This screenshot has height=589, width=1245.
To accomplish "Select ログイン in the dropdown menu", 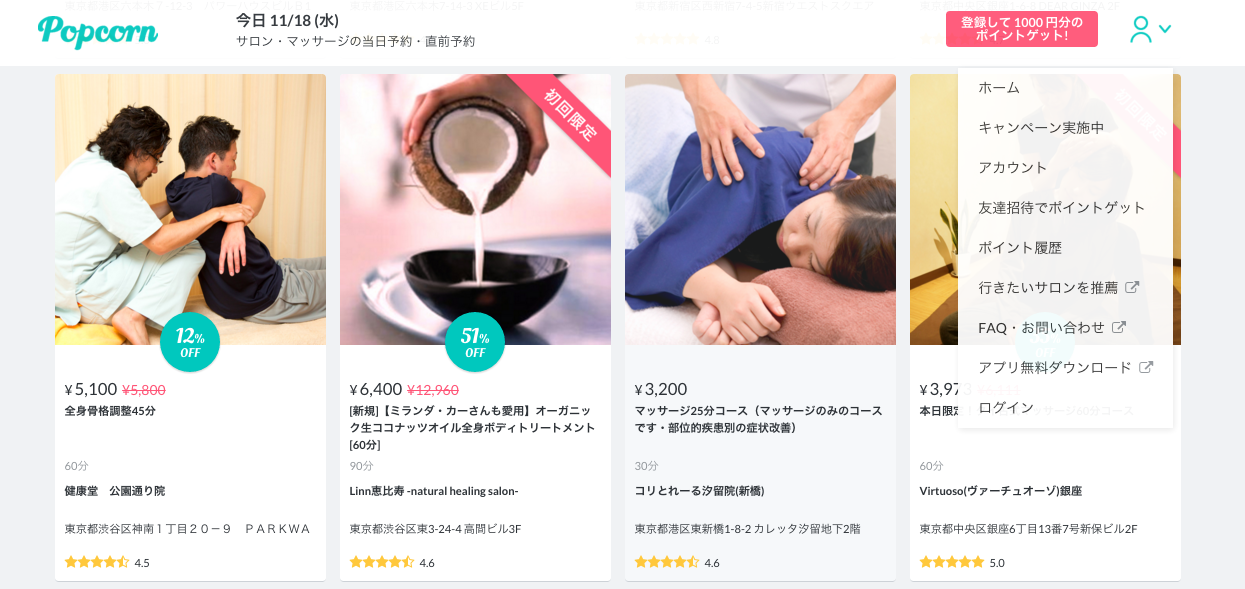I will point(1005,408).
